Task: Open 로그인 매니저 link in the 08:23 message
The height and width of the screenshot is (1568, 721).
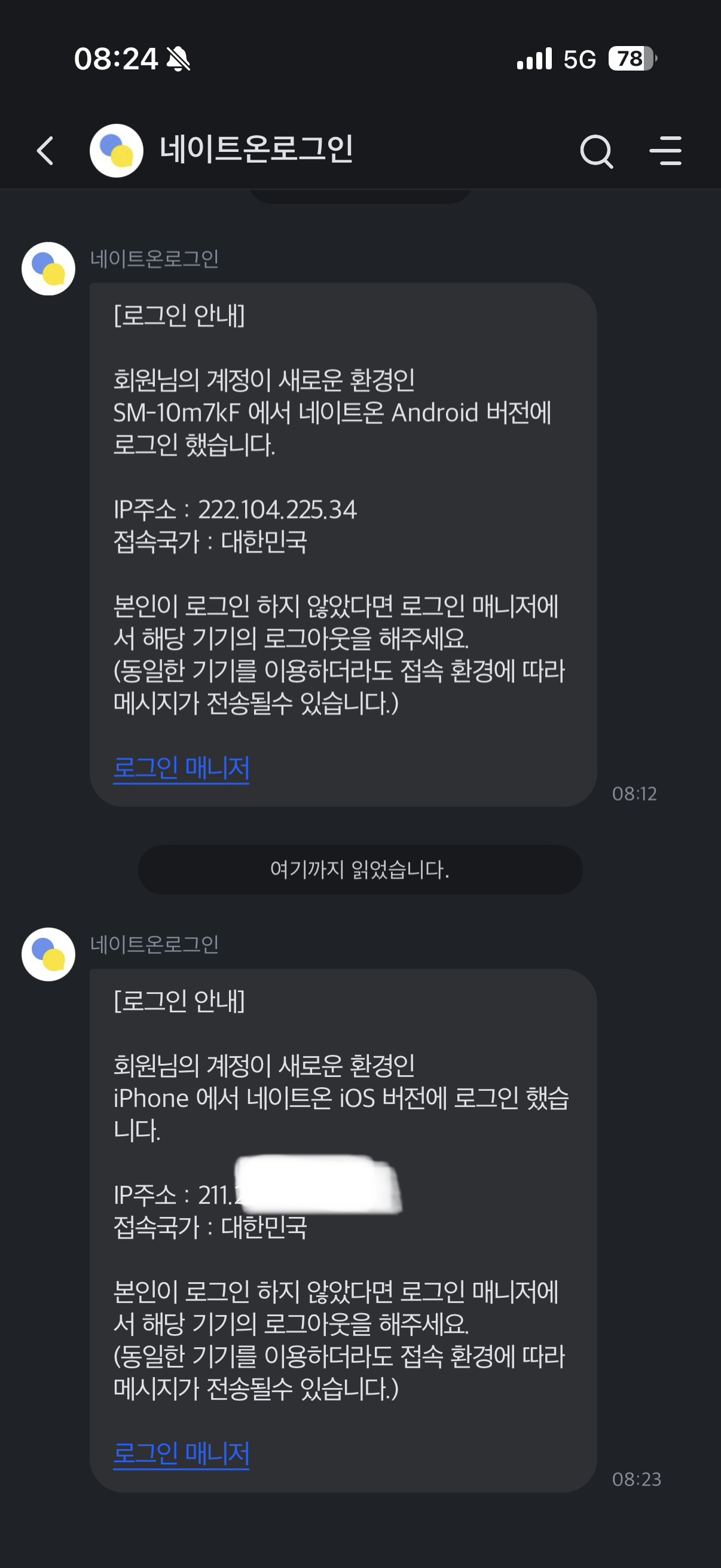Action: pyautogui.click(x=181, y=1453)
